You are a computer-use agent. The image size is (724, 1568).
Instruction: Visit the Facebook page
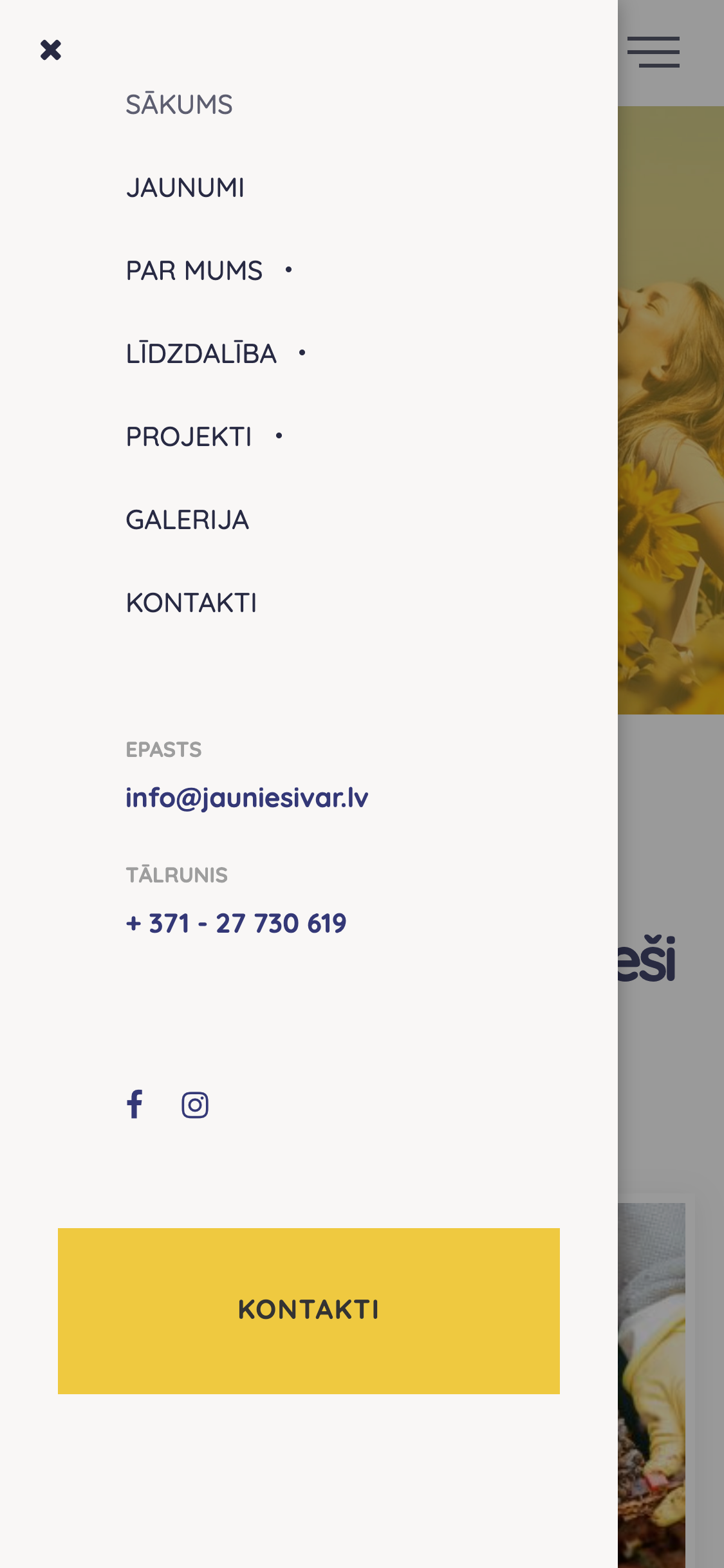pyautogui.click(x=135, y=1105)
